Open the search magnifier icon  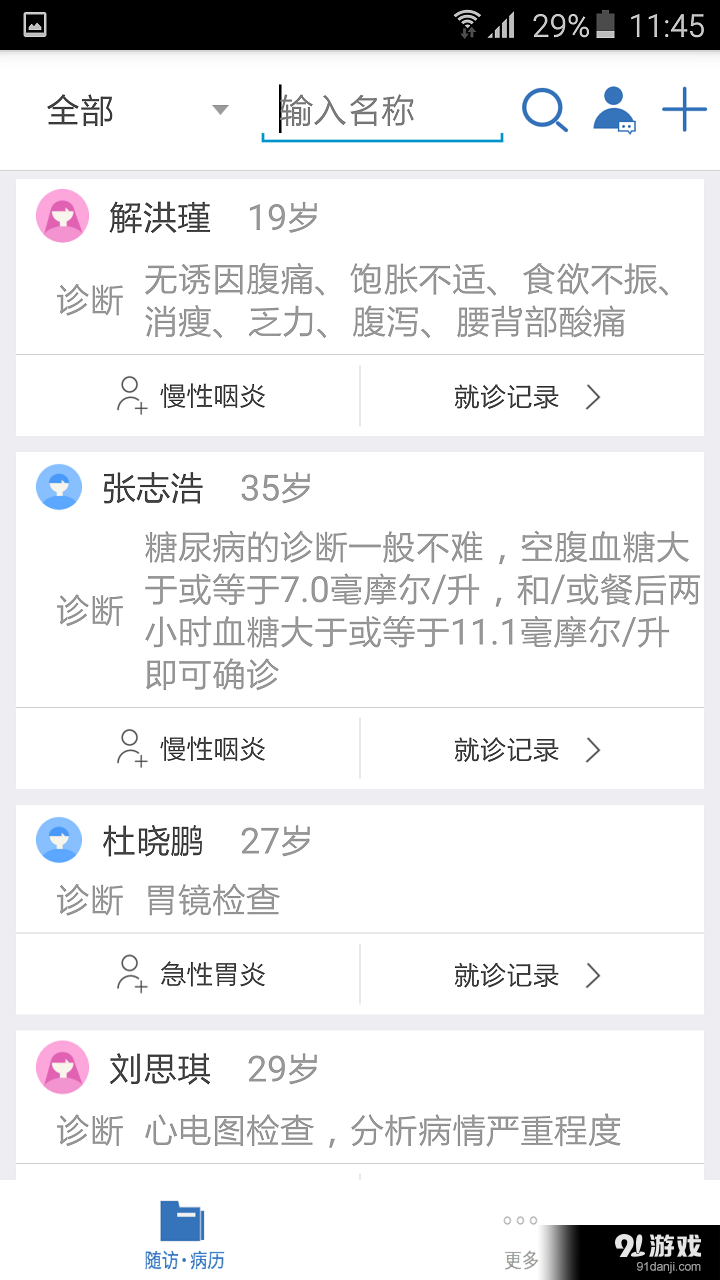[543, 110]
